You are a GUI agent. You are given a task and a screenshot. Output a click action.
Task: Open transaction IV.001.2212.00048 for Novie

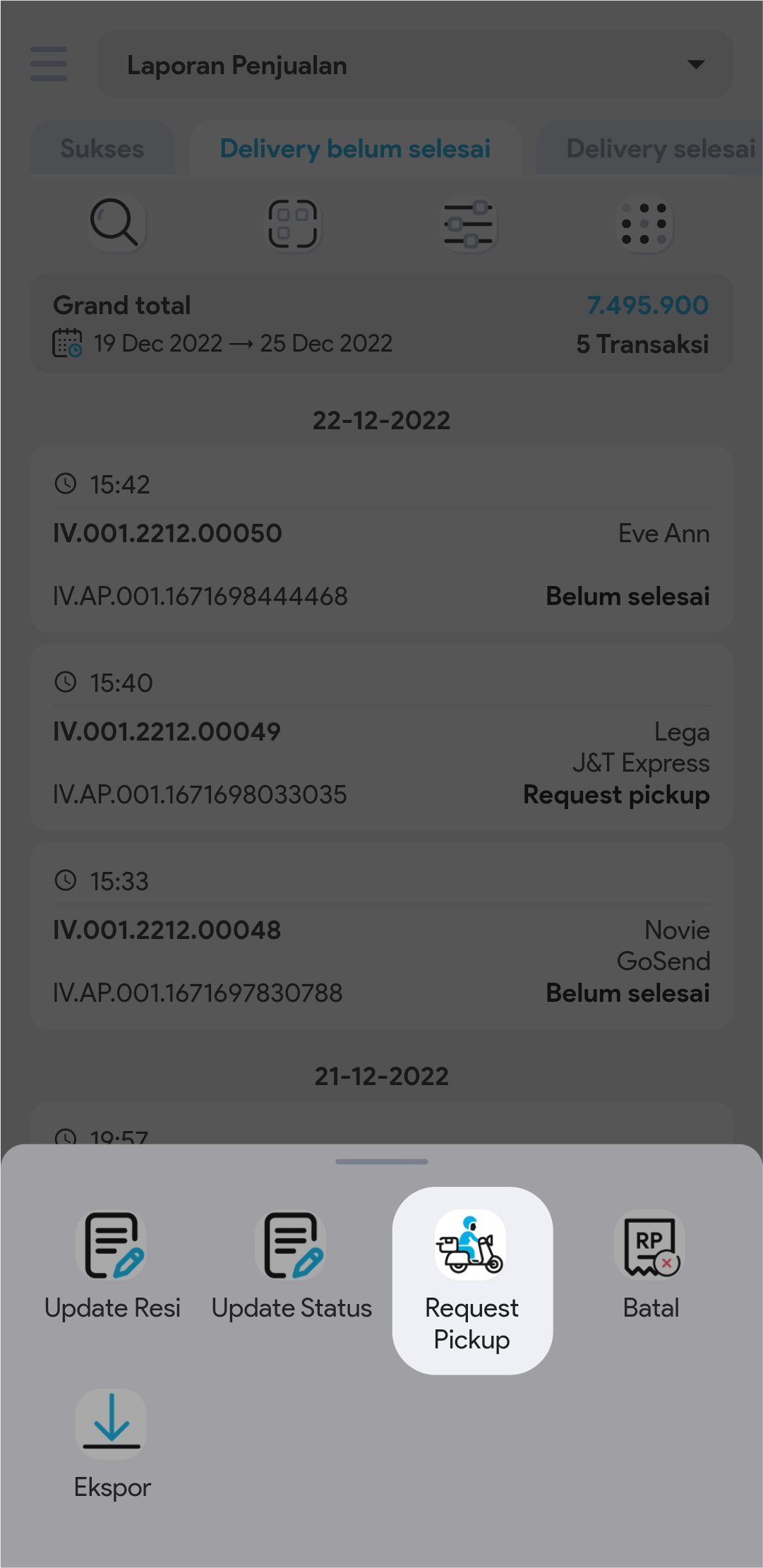(x=381, y=936)
